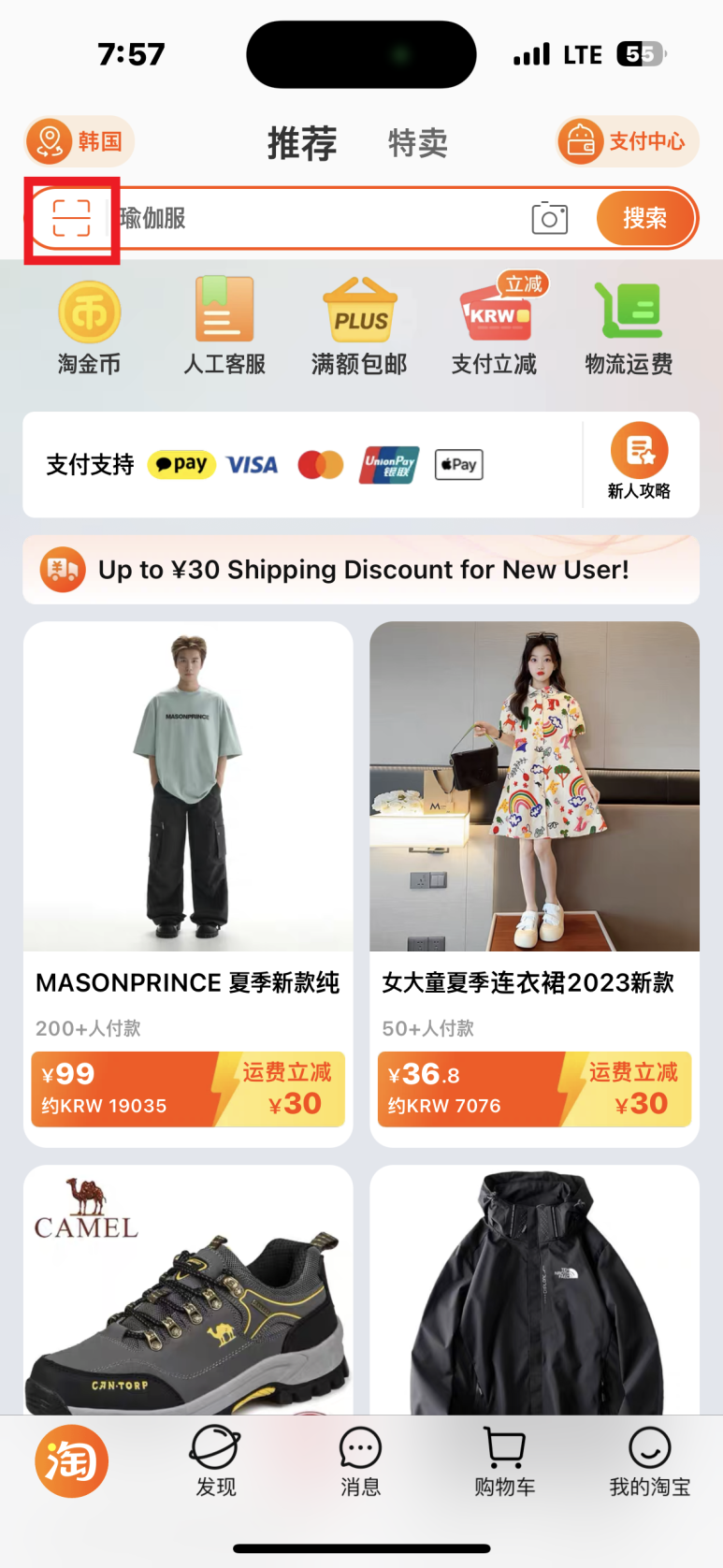Open MASONPRINCE summer t-shirt product card

click(x=188, y=884)
